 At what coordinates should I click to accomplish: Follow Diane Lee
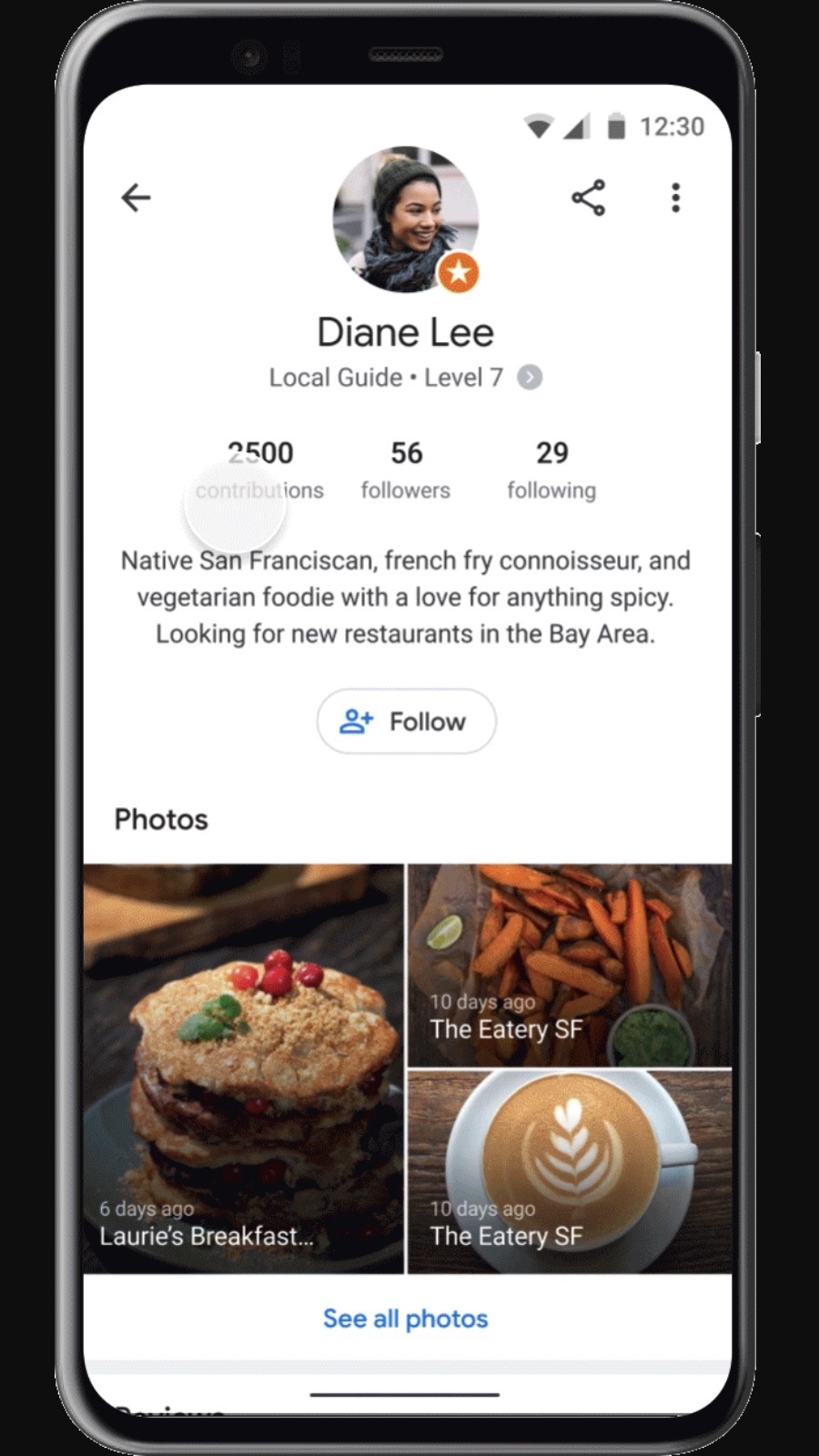(406, 722)
